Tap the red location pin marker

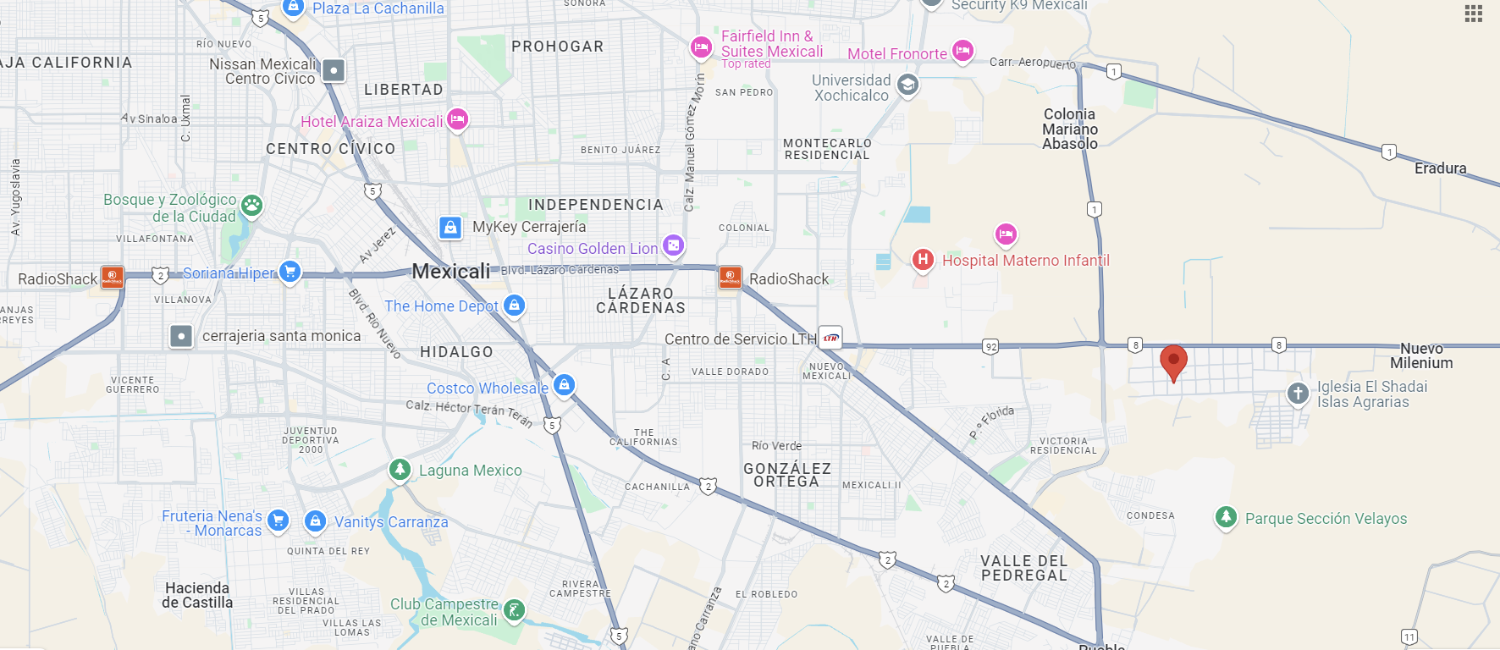point(1173,364)
